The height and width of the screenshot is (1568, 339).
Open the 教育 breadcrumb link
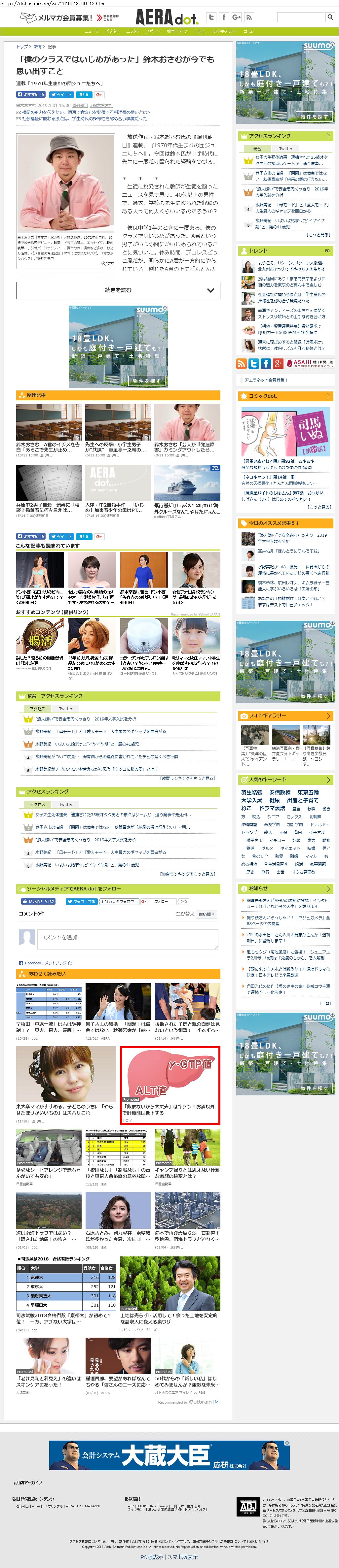[38, 47]
